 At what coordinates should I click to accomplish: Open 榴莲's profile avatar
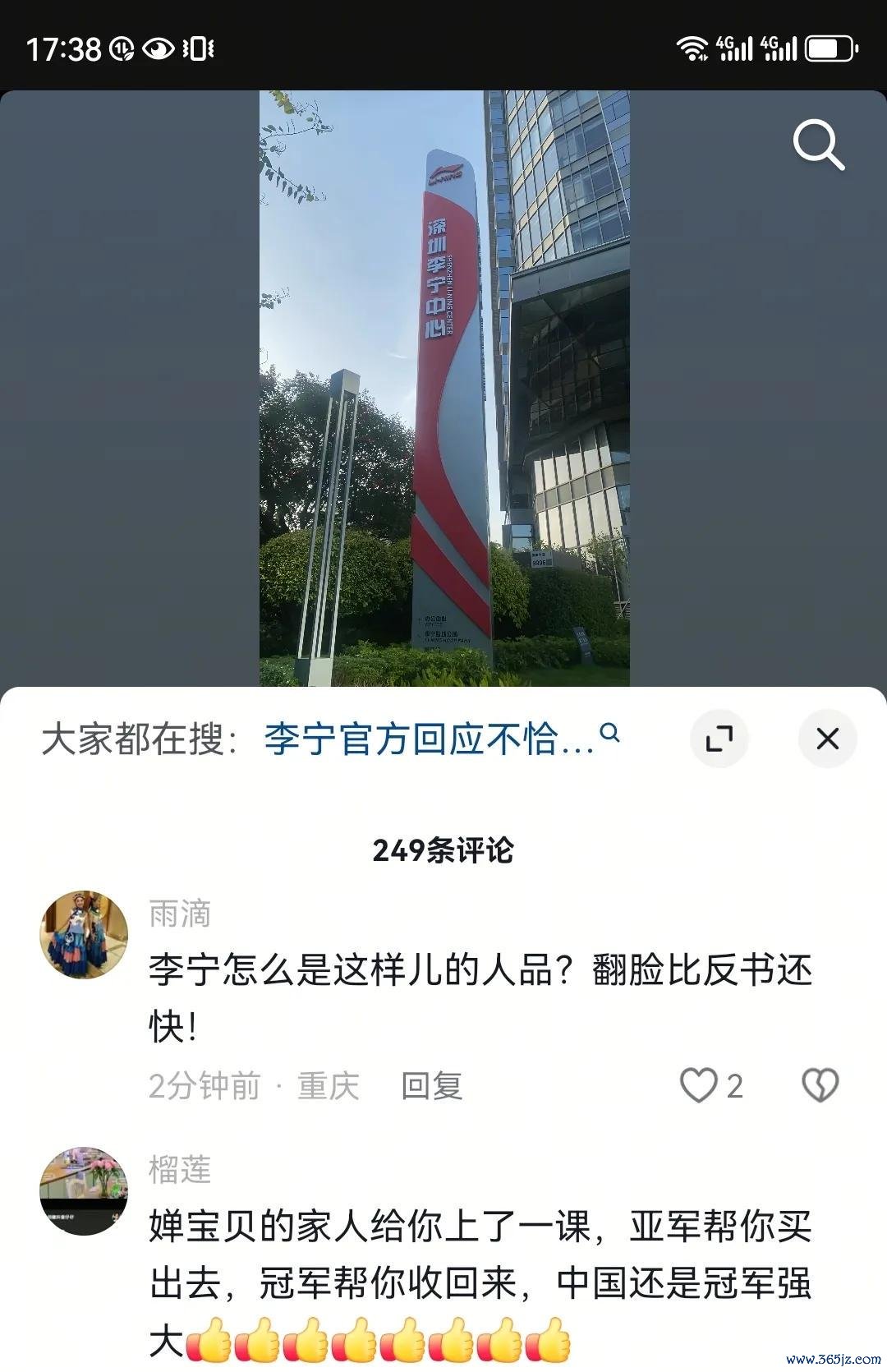(x=84, y=1190)
